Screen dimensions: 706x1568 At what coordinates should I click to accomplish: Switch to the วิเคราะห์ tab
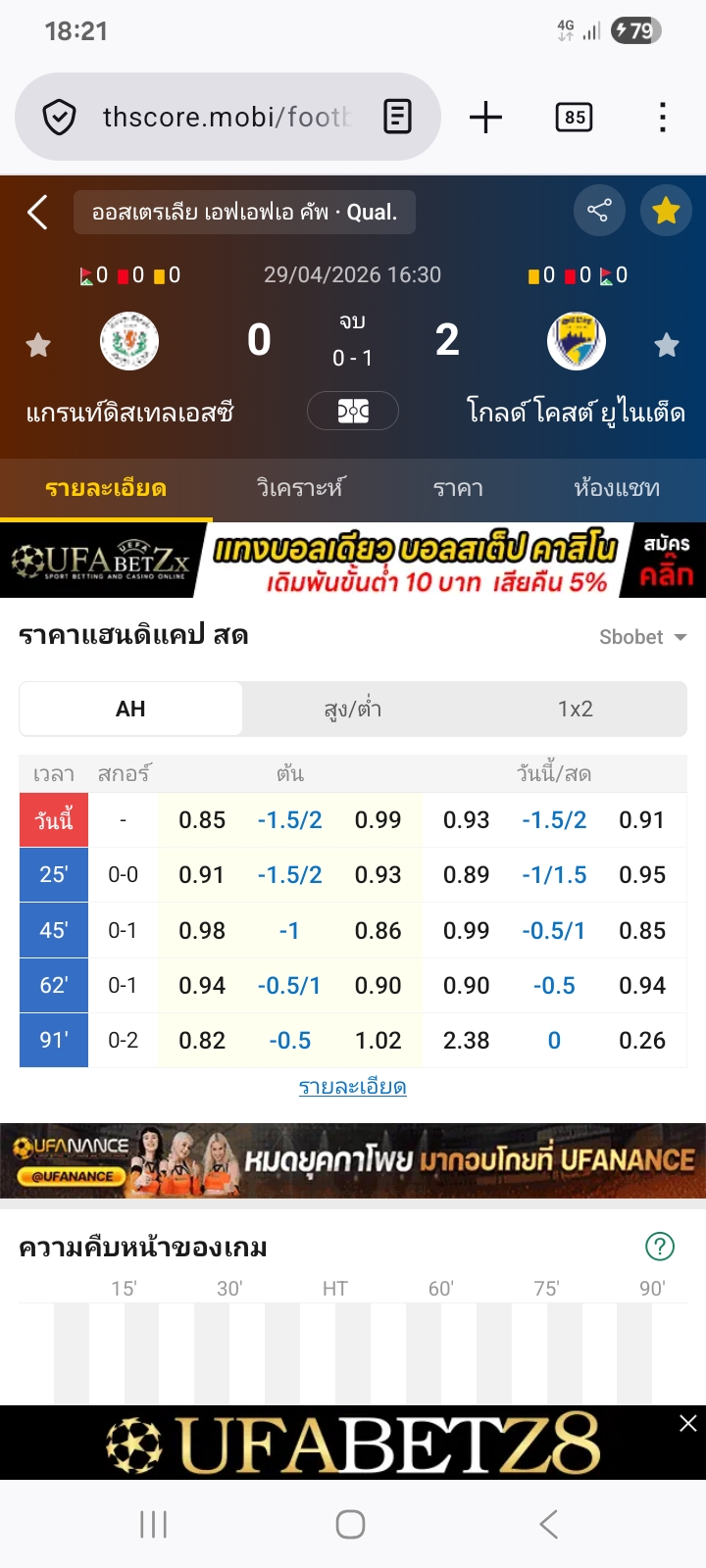coord(300,488)
